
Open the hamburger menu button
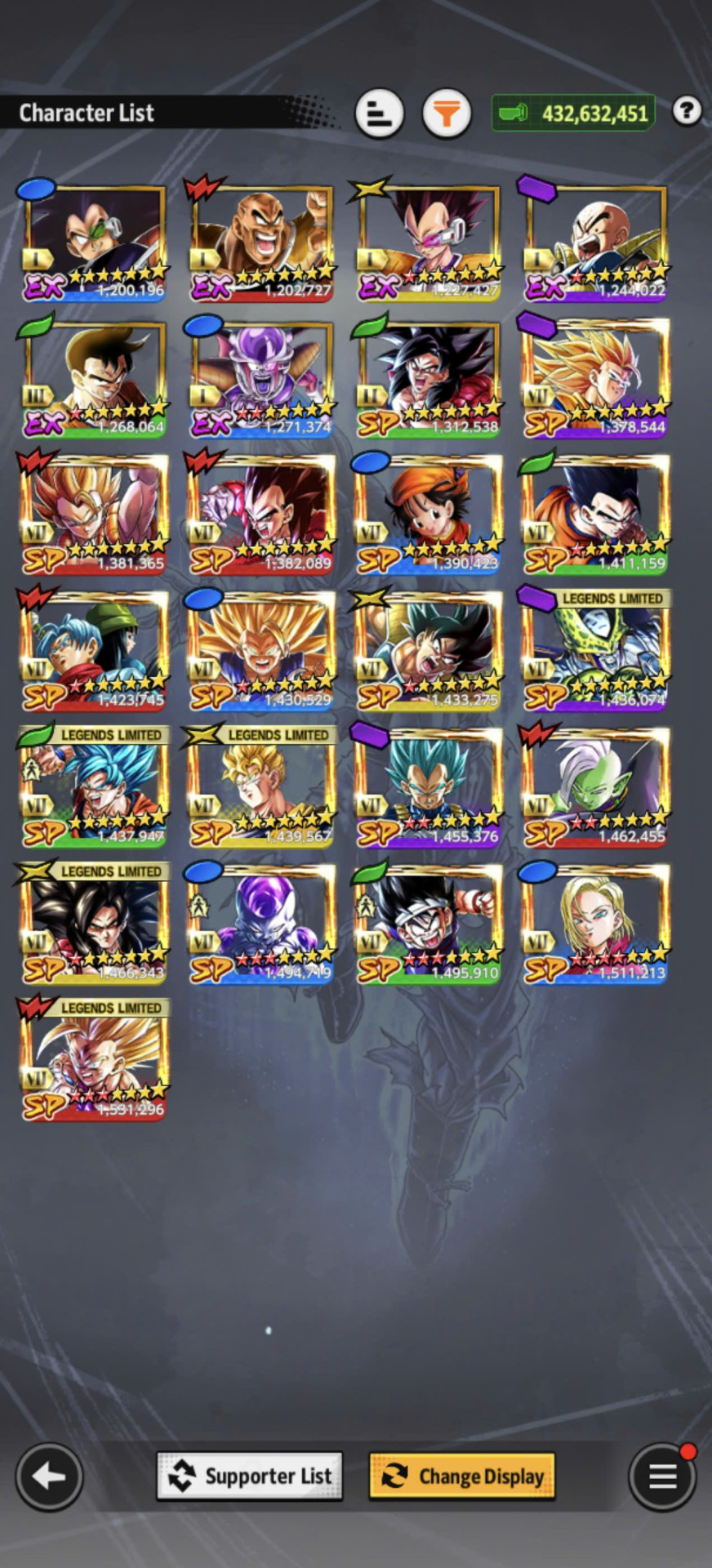pyautogui.click(x=662, y=1477)
